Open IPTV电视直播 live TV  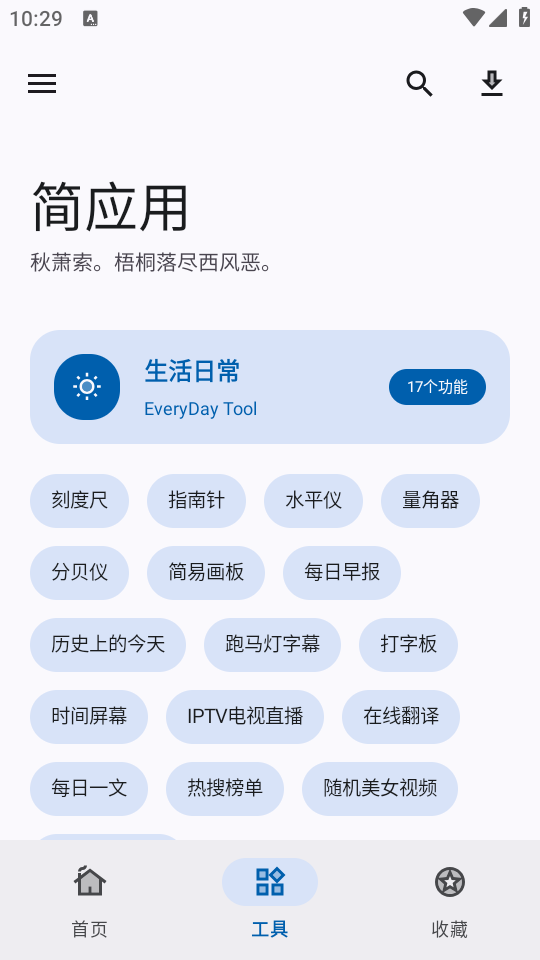(x=245, y=717)
